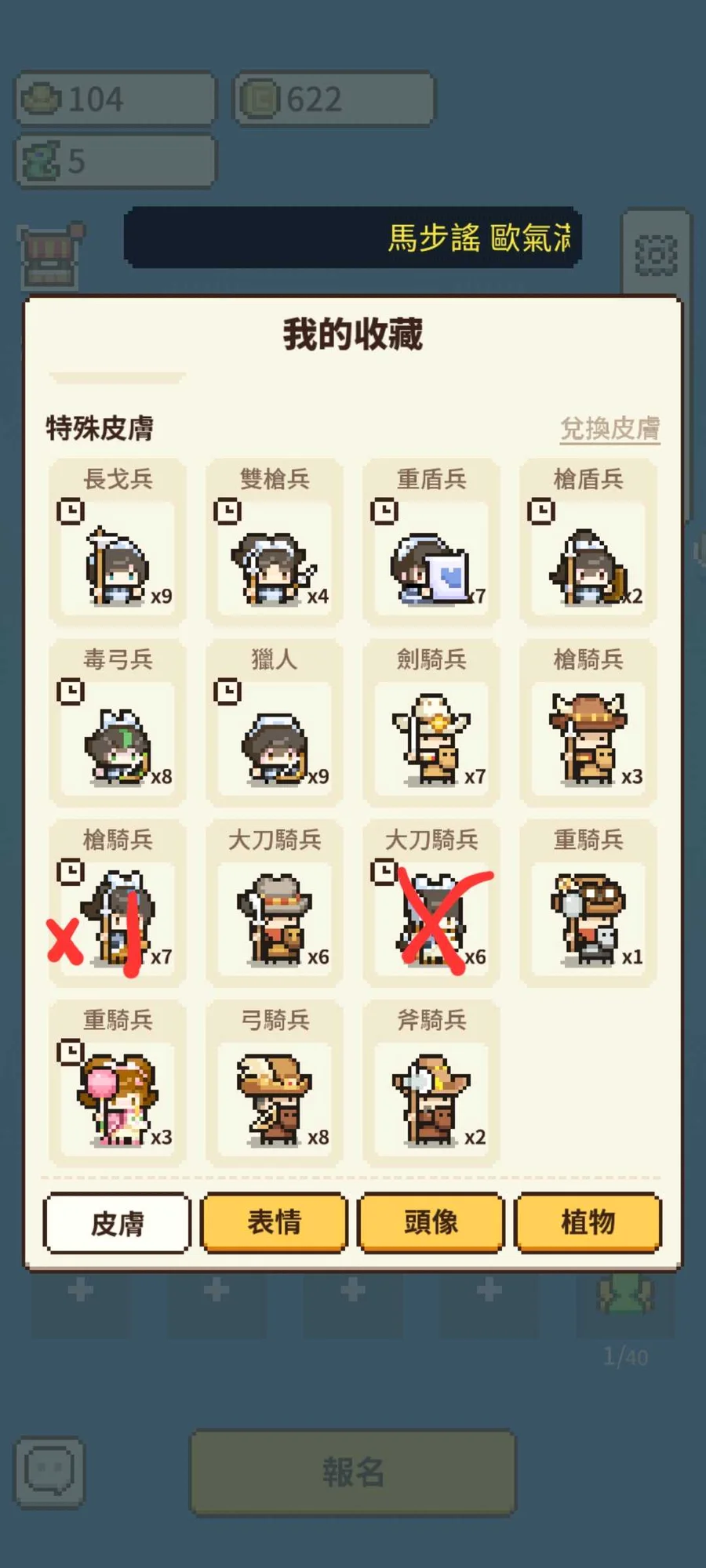Switch to the 植物 tab
Image resolution: width=706 pixels, height=1568 pixels.
point(588,1221)
